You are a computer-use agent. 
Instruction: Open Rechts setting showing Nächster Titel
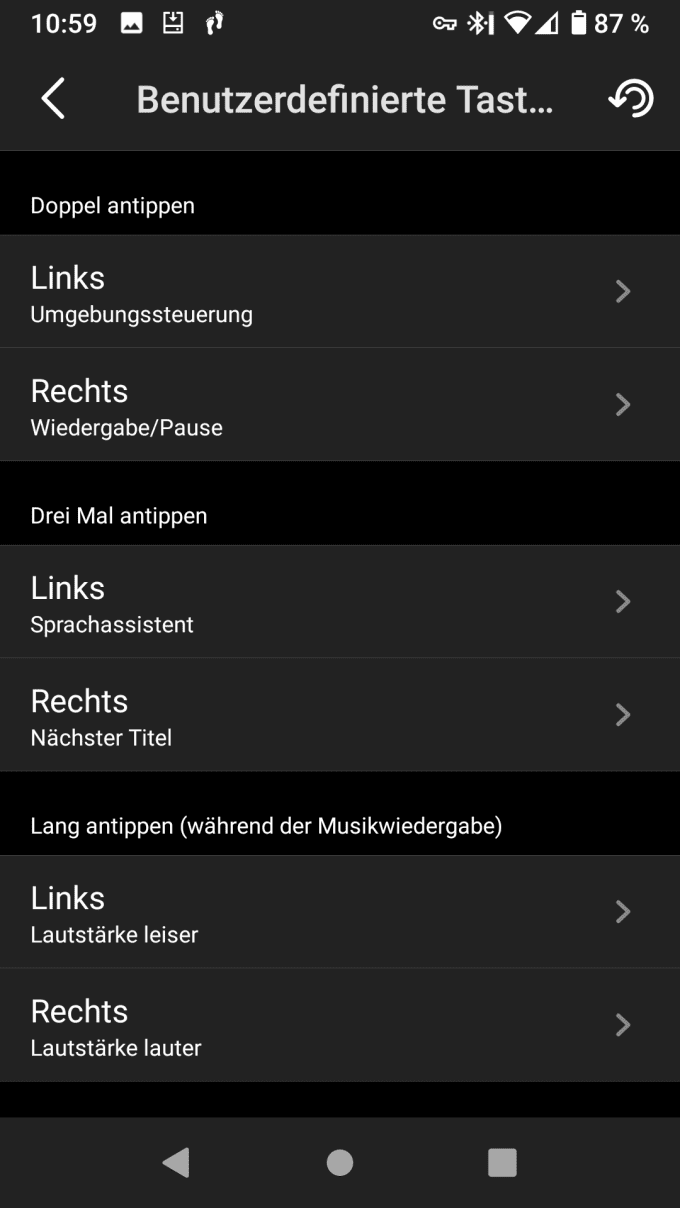click(x=340, y=714)
